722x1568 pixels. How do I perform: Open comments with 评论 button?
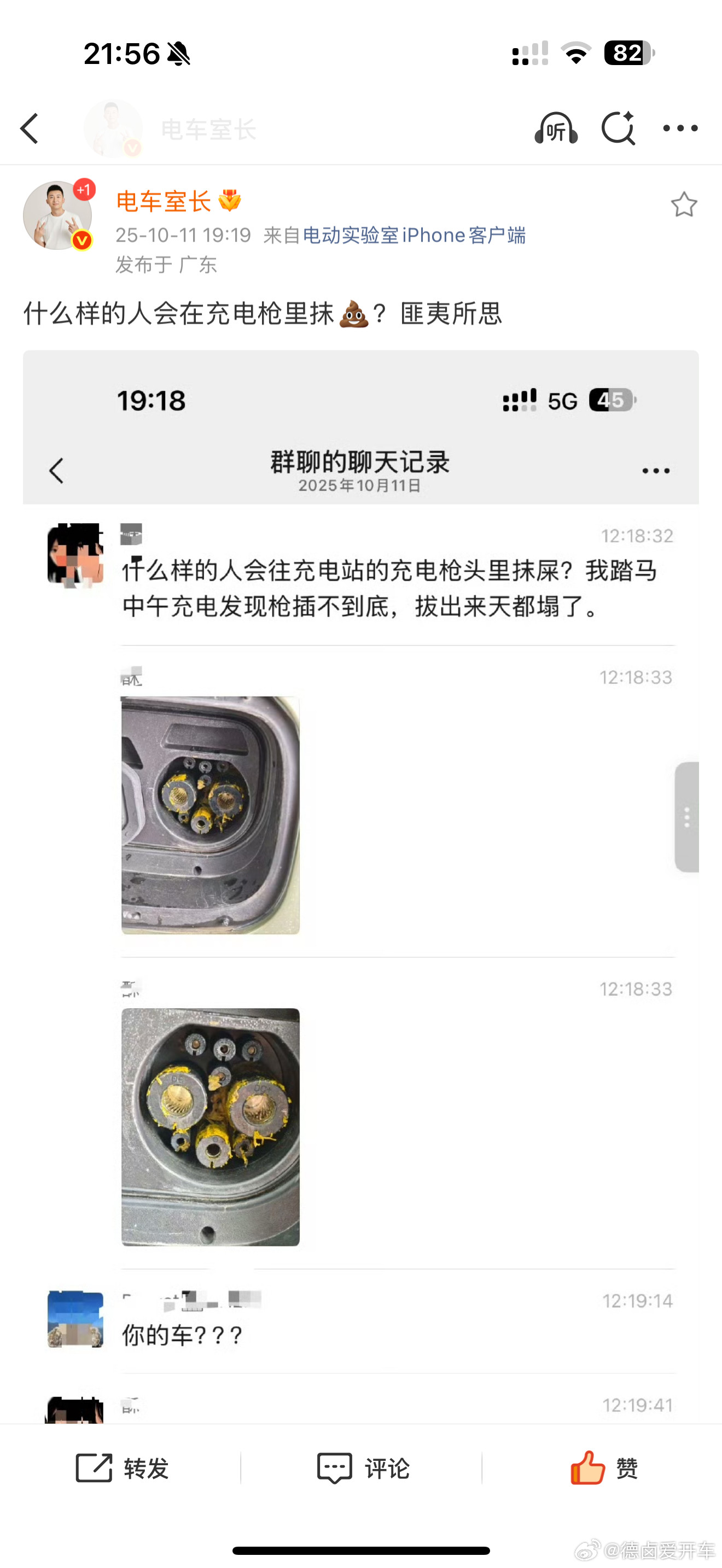[x=363, y=1468]
